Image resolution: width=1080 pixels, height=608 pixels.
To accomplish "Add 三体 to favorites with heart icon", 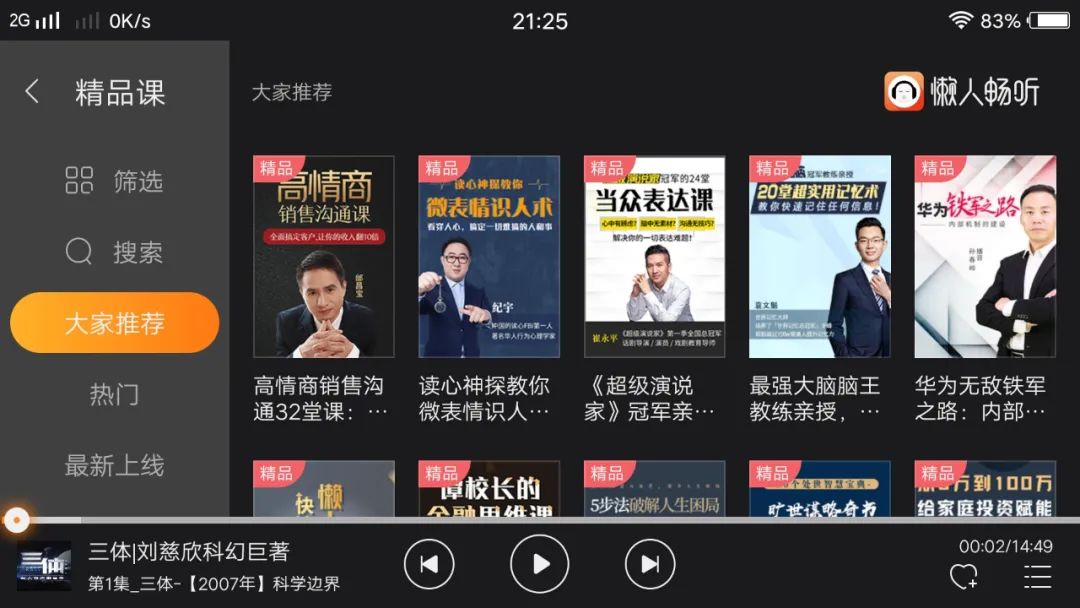I will (963, 577).
